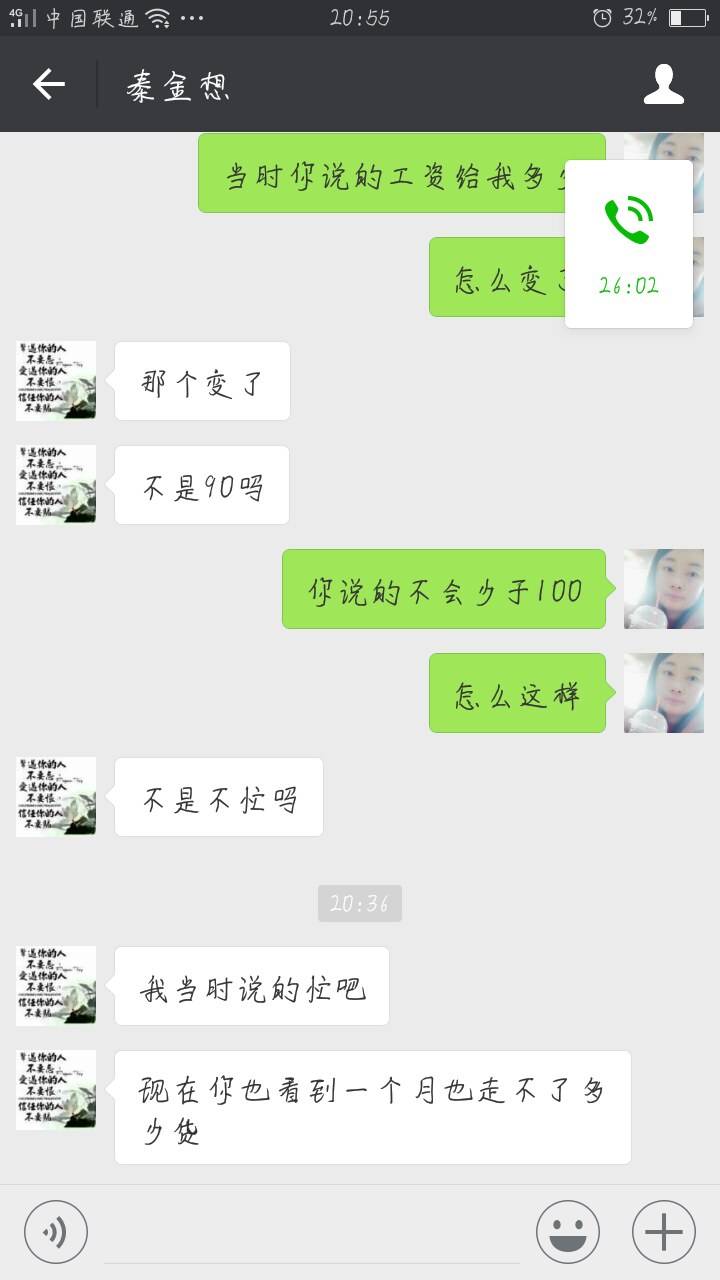Open sender avatar beside 那个变了
The width and height of the screenshot is (720, 1280).
tap(56, 381)
